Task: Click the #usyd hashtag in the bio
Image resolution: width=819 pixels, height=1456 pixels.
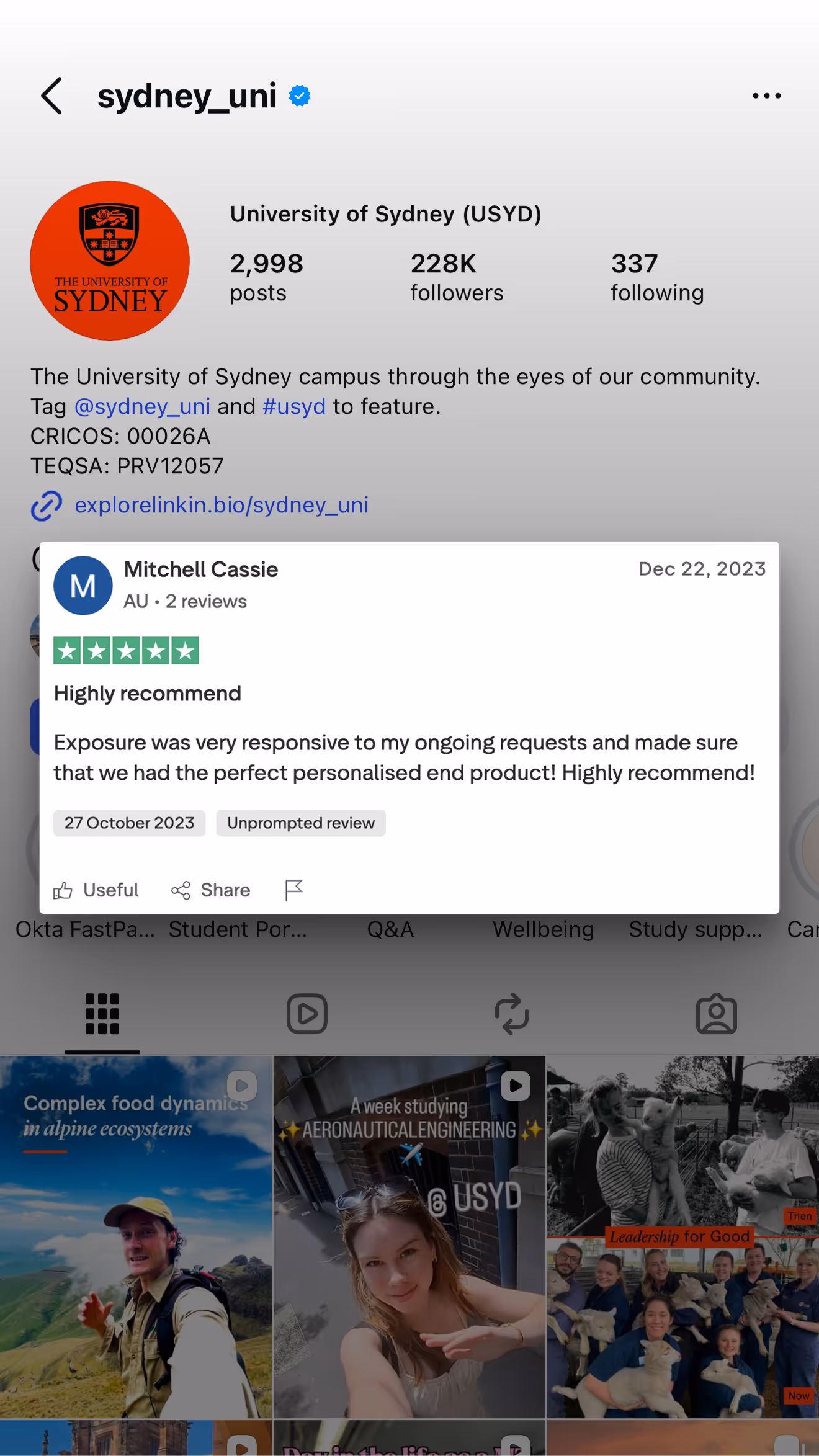Action: 294,406
